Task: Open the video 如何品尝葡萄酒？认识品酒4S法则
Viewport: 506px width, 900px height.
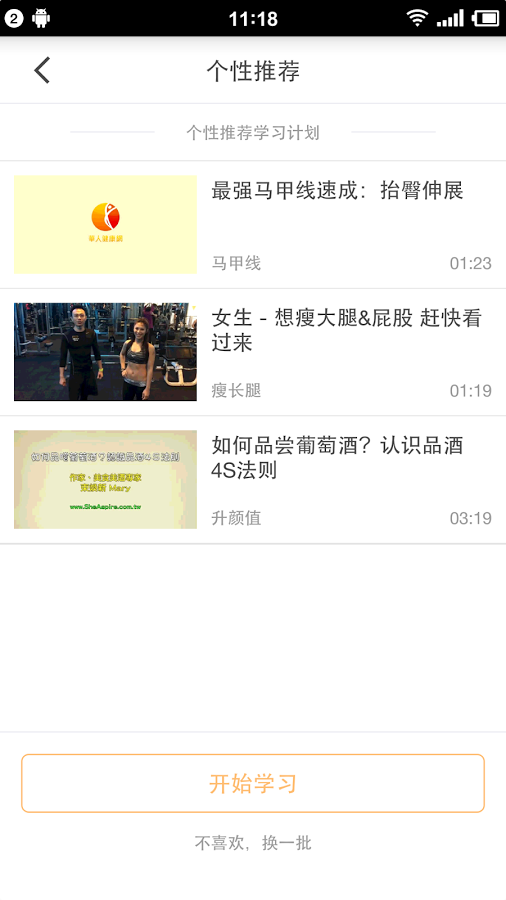Action: click(x=253, y=479)
